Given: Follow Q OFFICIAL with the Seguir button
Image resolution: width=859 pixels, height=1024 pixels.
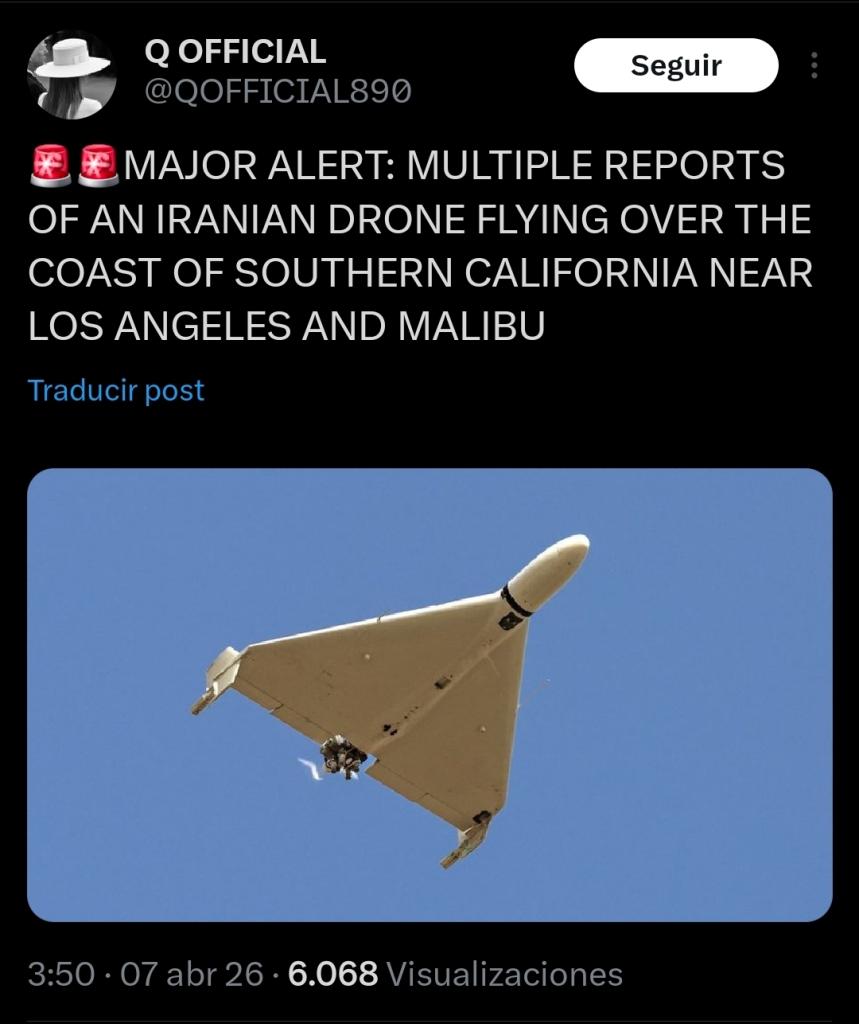Looking at the screenshot, I should [x=676, y=66].
